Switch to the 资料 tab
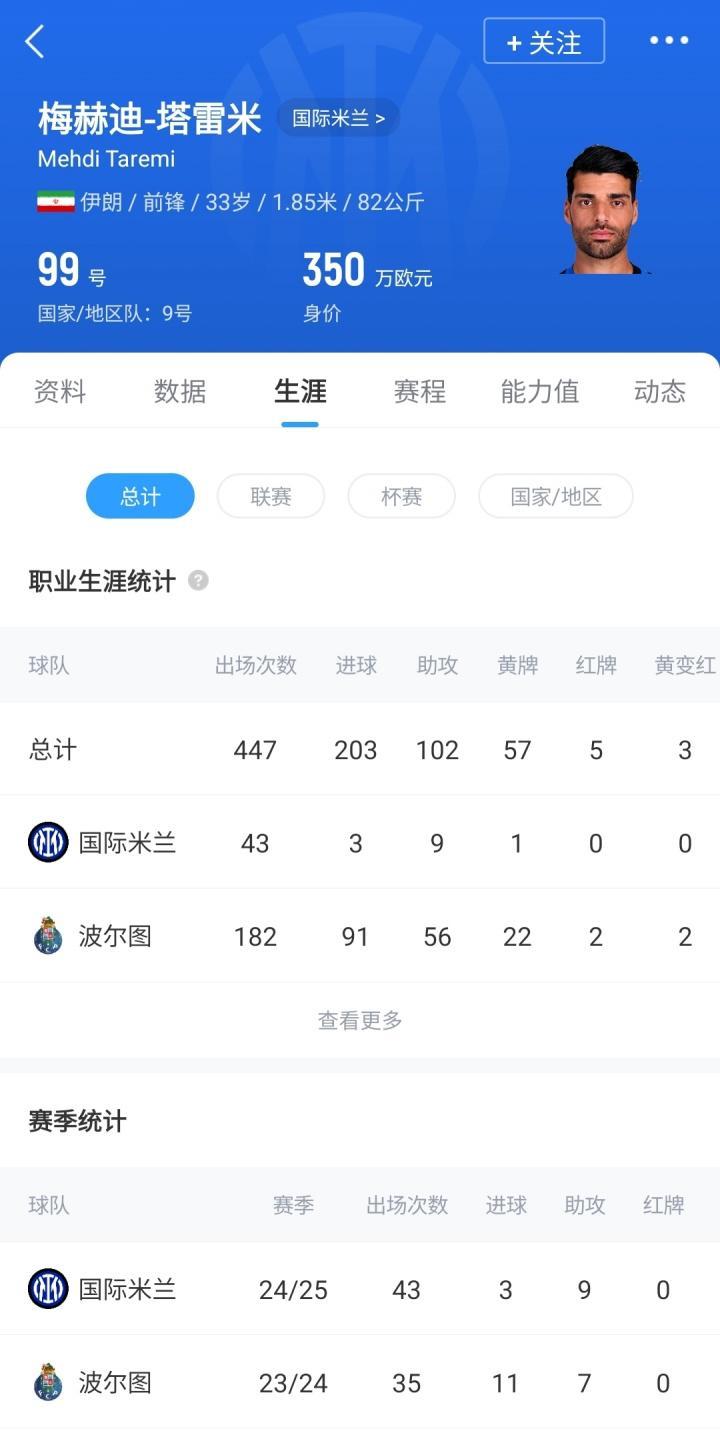This screenshot has height=1431, width=720. click(x=60, y=391)
